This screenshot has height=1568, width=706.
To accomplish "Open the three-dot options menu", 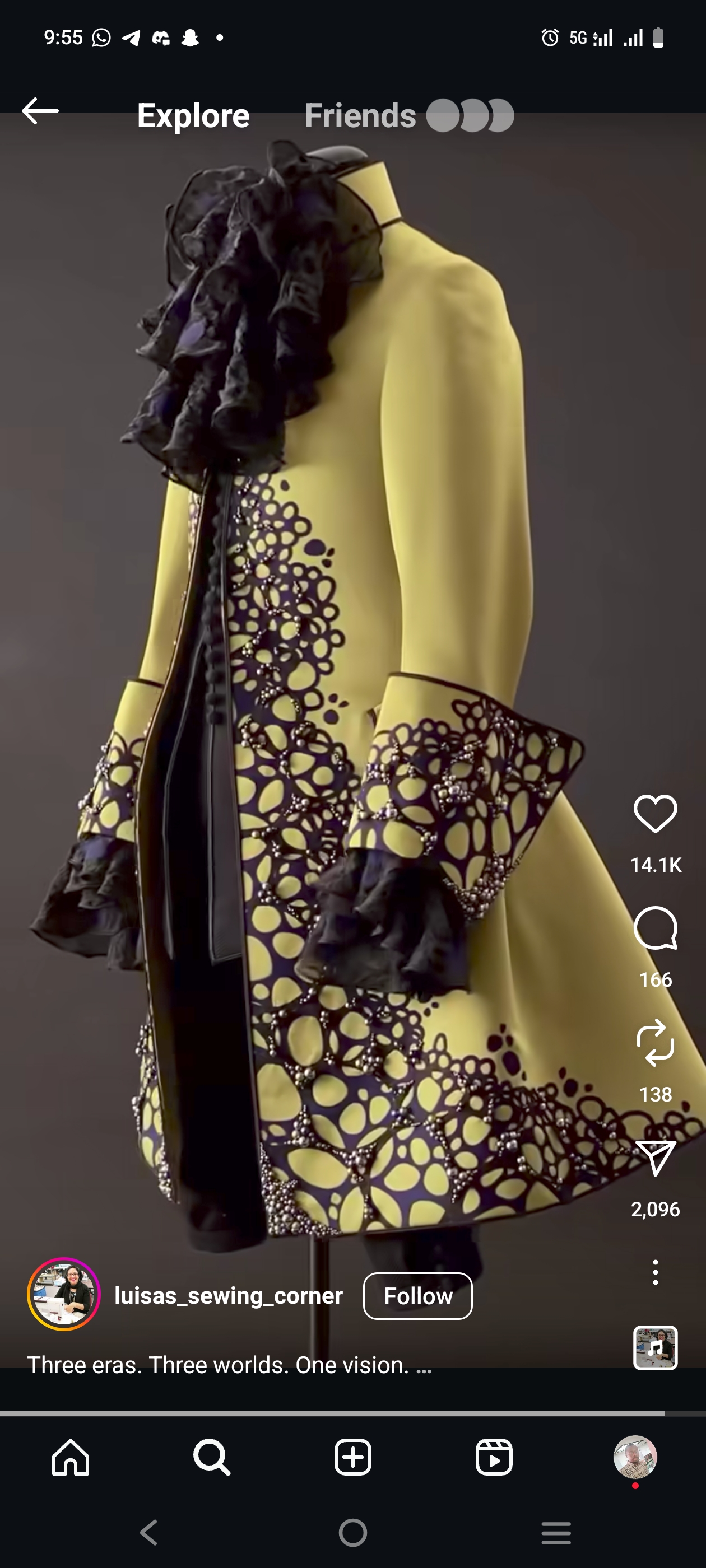I will pos(656,1272).
